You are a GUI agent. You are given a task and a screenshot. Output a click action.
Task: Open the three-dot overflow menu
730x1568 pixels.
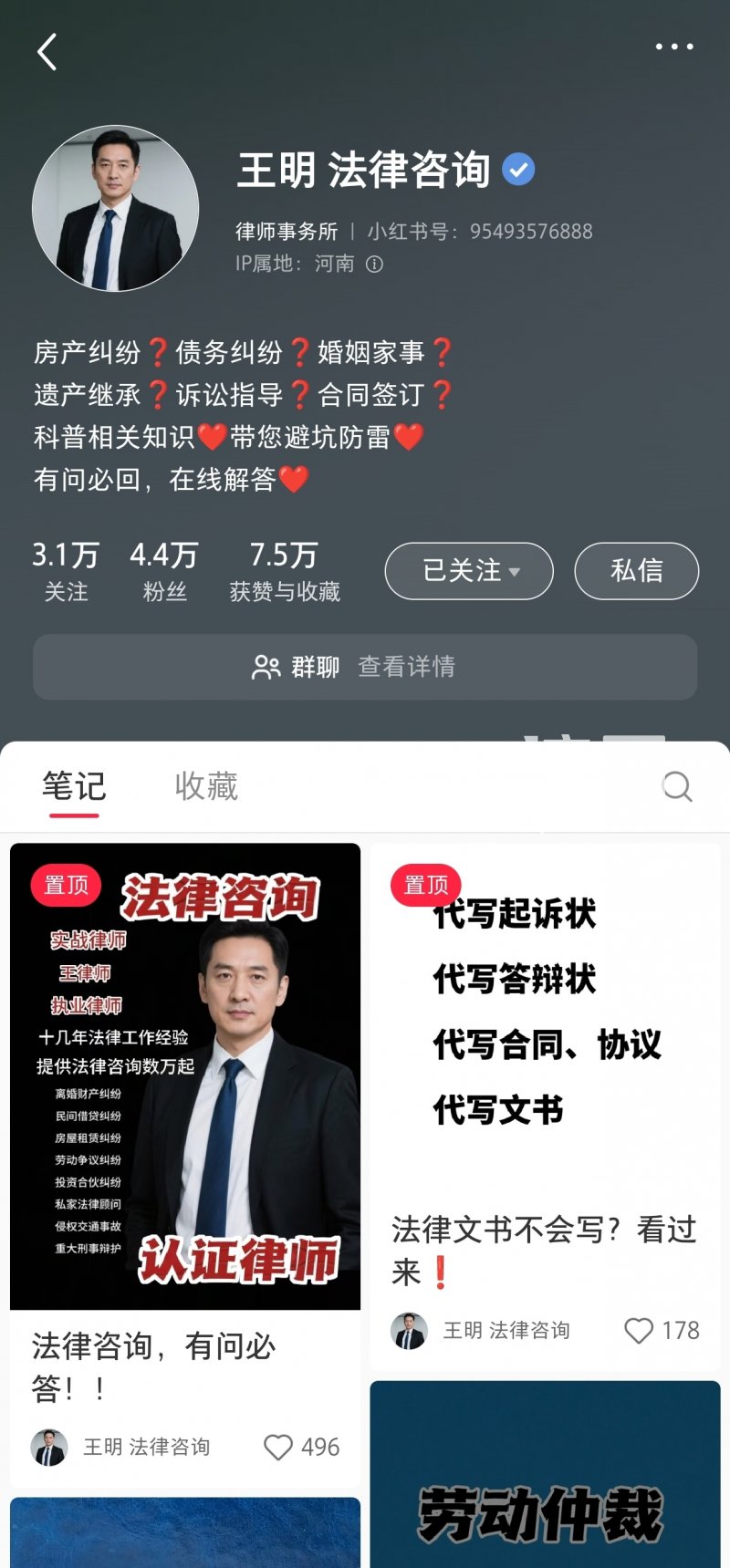click(674, 47)
